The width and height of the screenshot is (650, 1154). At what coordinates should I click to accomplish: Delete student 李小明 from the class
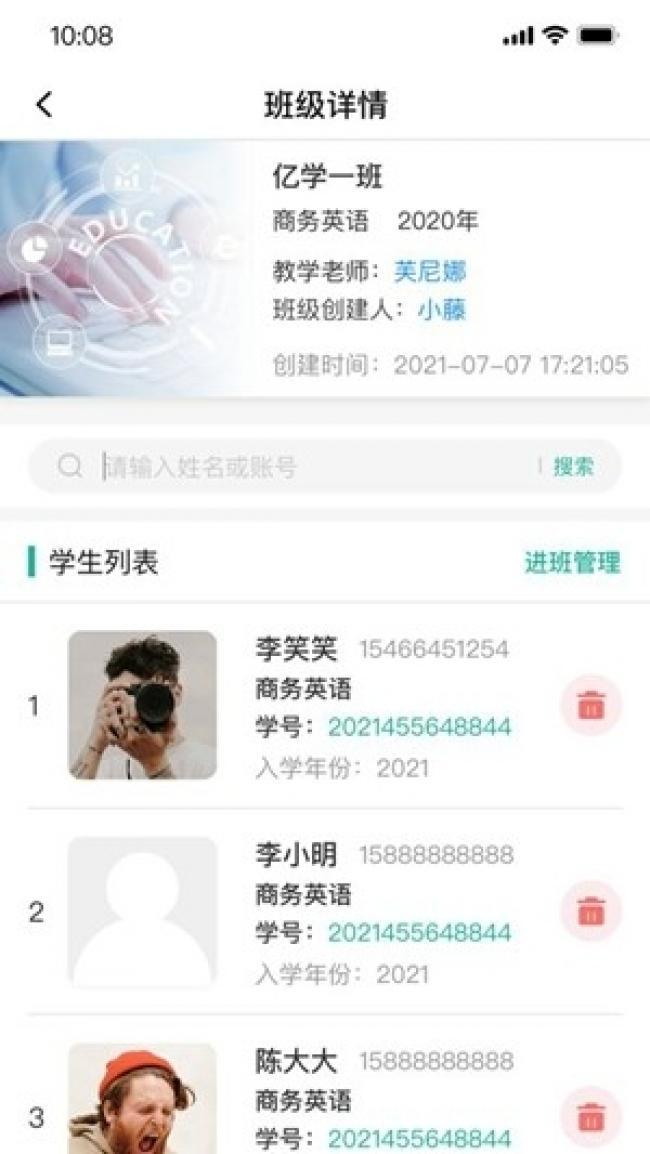590,912
